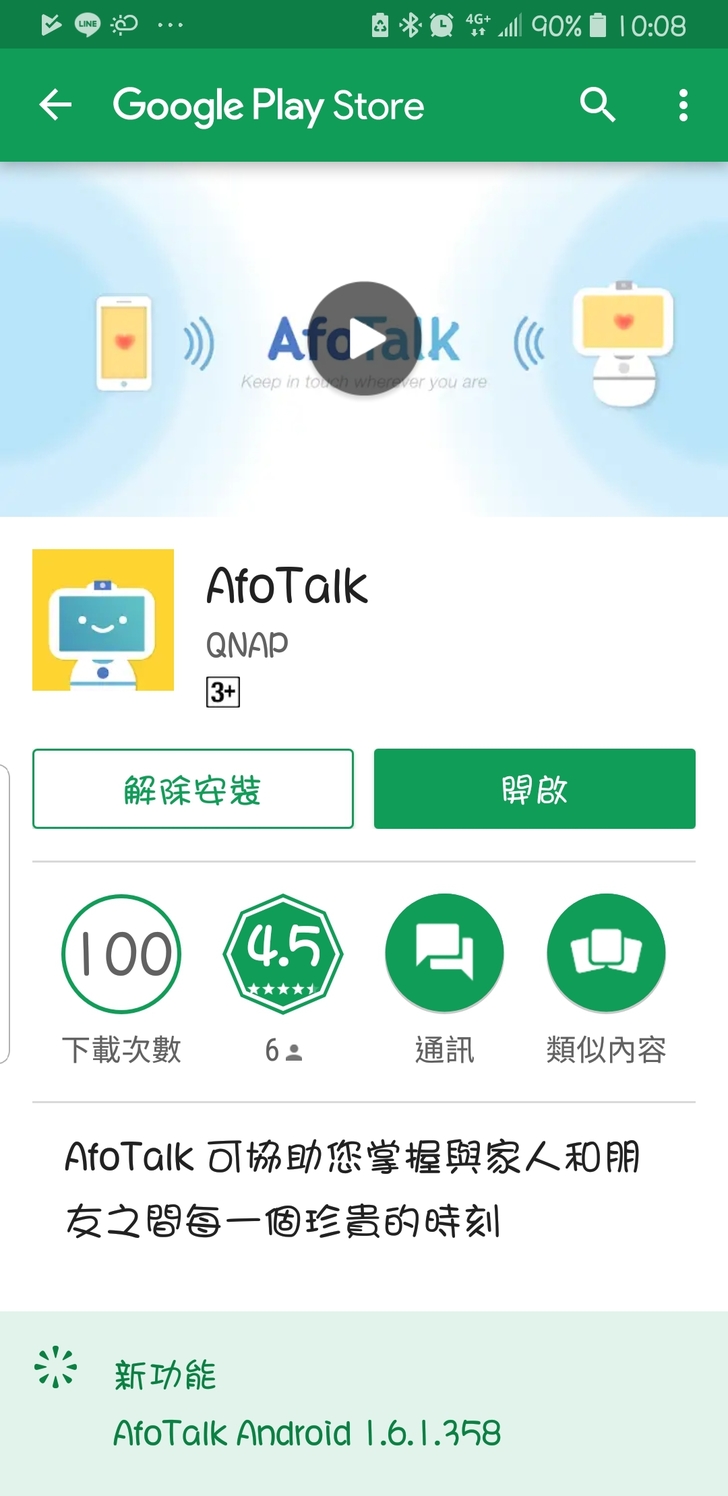The width and height of the screenshot is (728, 1496).
Task: Tap 解除安裝 to uninstall AfoTalk
Action: 193,789
